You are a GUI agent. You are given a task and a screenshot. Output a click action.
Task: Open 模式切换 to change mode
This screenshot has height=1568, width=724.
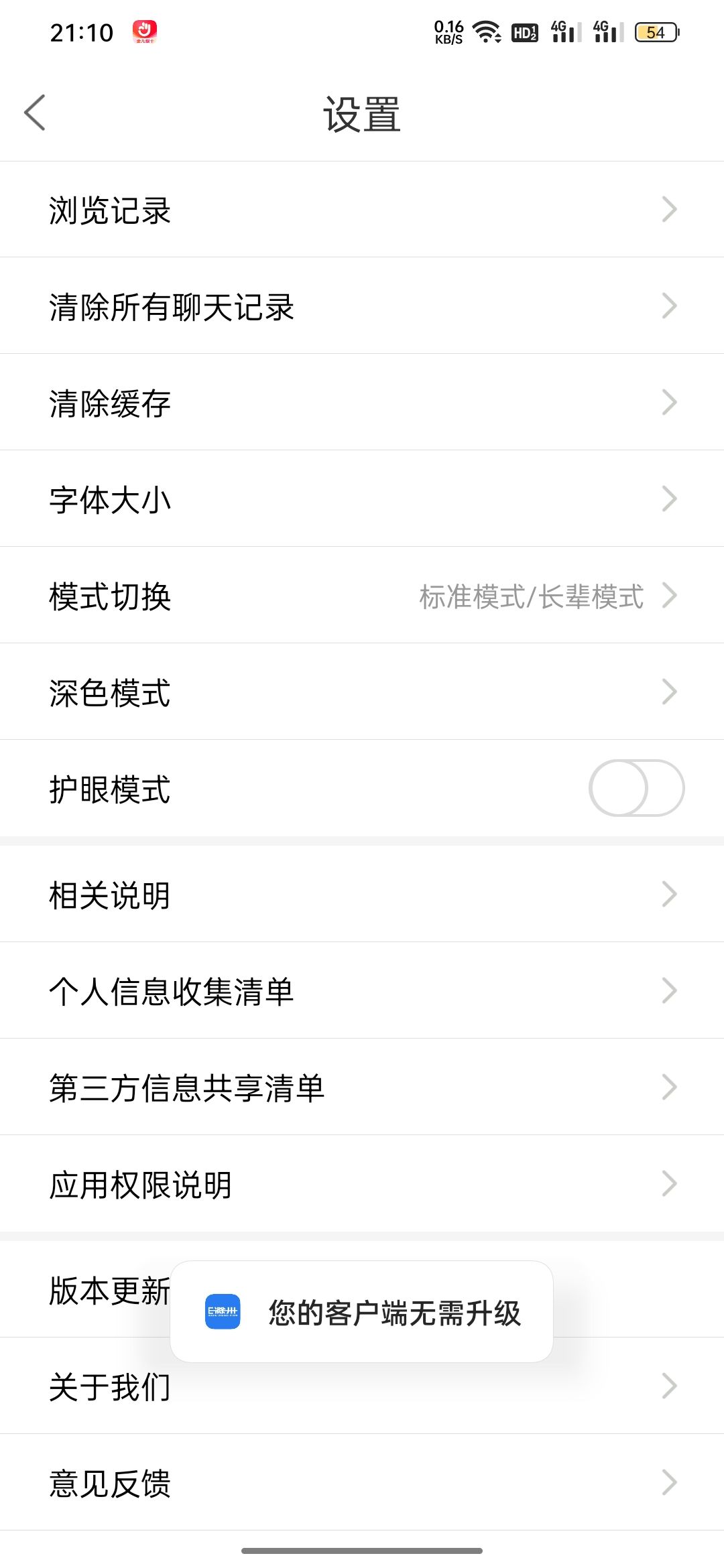pos(362,596)
